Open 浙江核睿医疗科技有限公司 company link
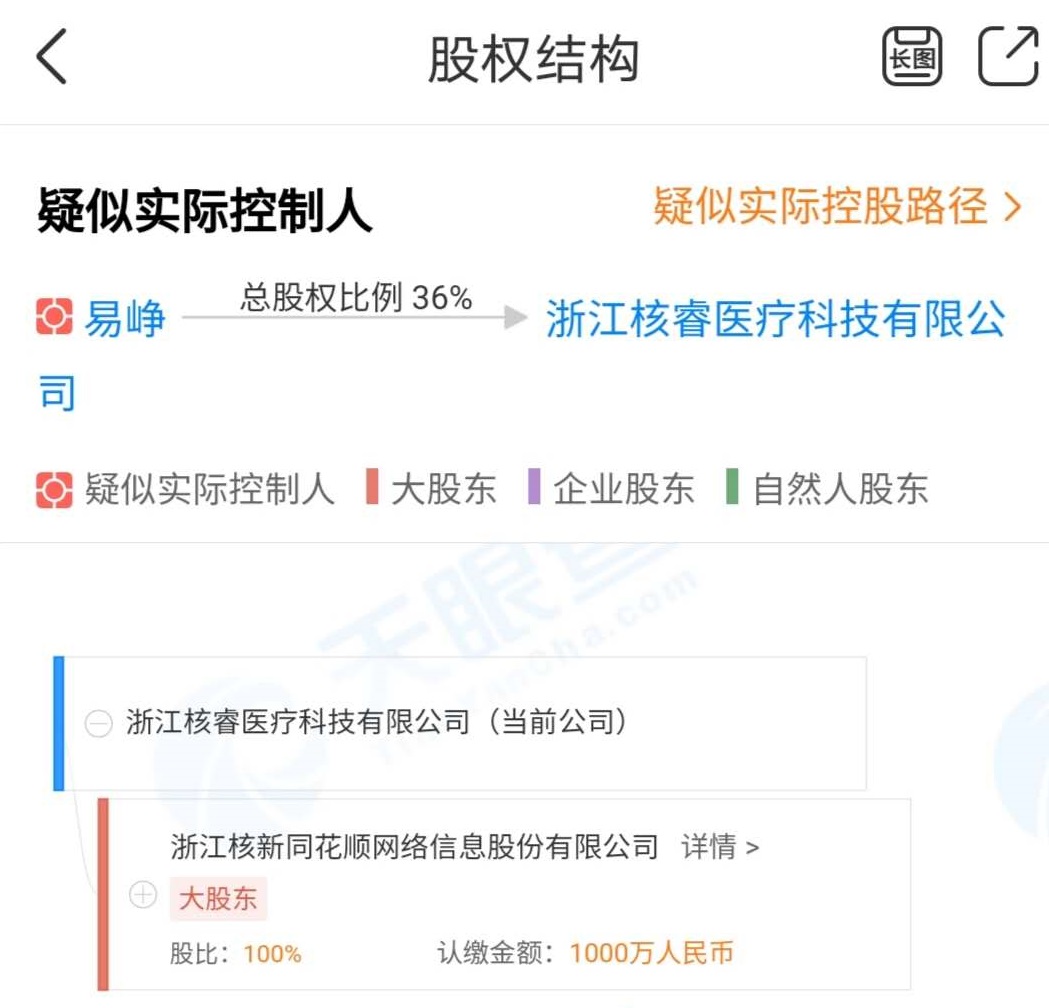The height and width of the screenshot is (1008, 1049). pos(775,320)
